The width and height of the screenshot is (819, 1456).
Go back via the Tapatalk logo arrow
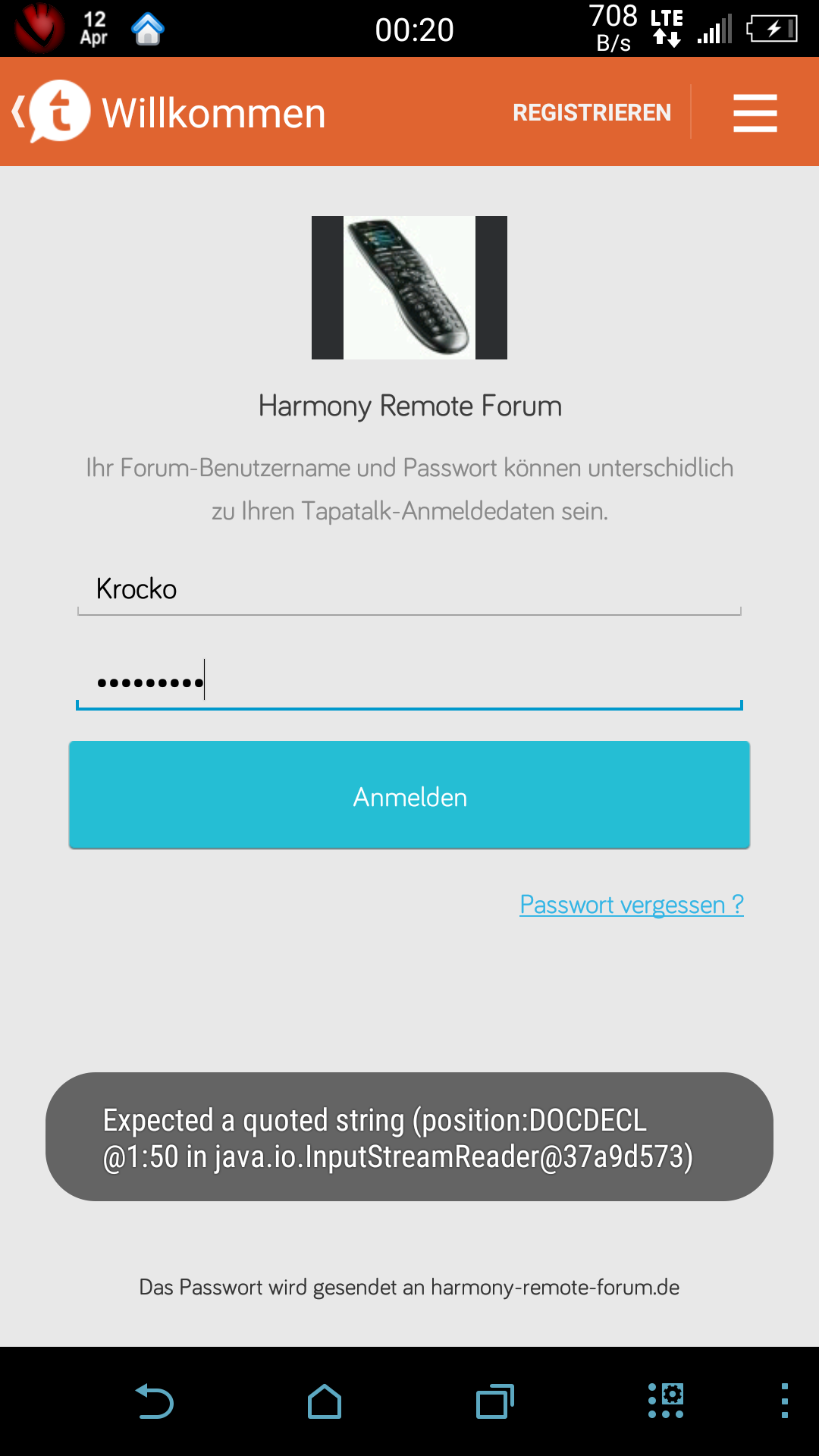[50, 112]
